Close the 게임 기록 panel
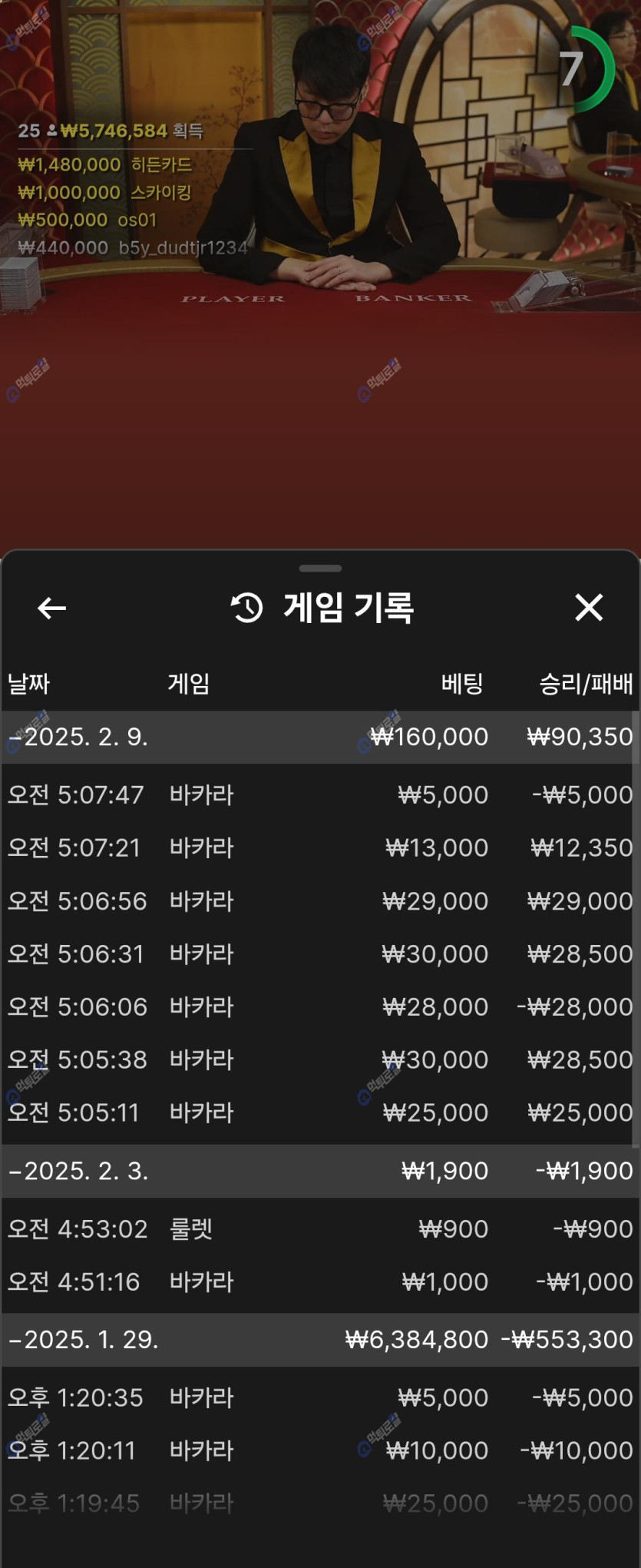This screenshot has width=641, height=1568. 589,608
